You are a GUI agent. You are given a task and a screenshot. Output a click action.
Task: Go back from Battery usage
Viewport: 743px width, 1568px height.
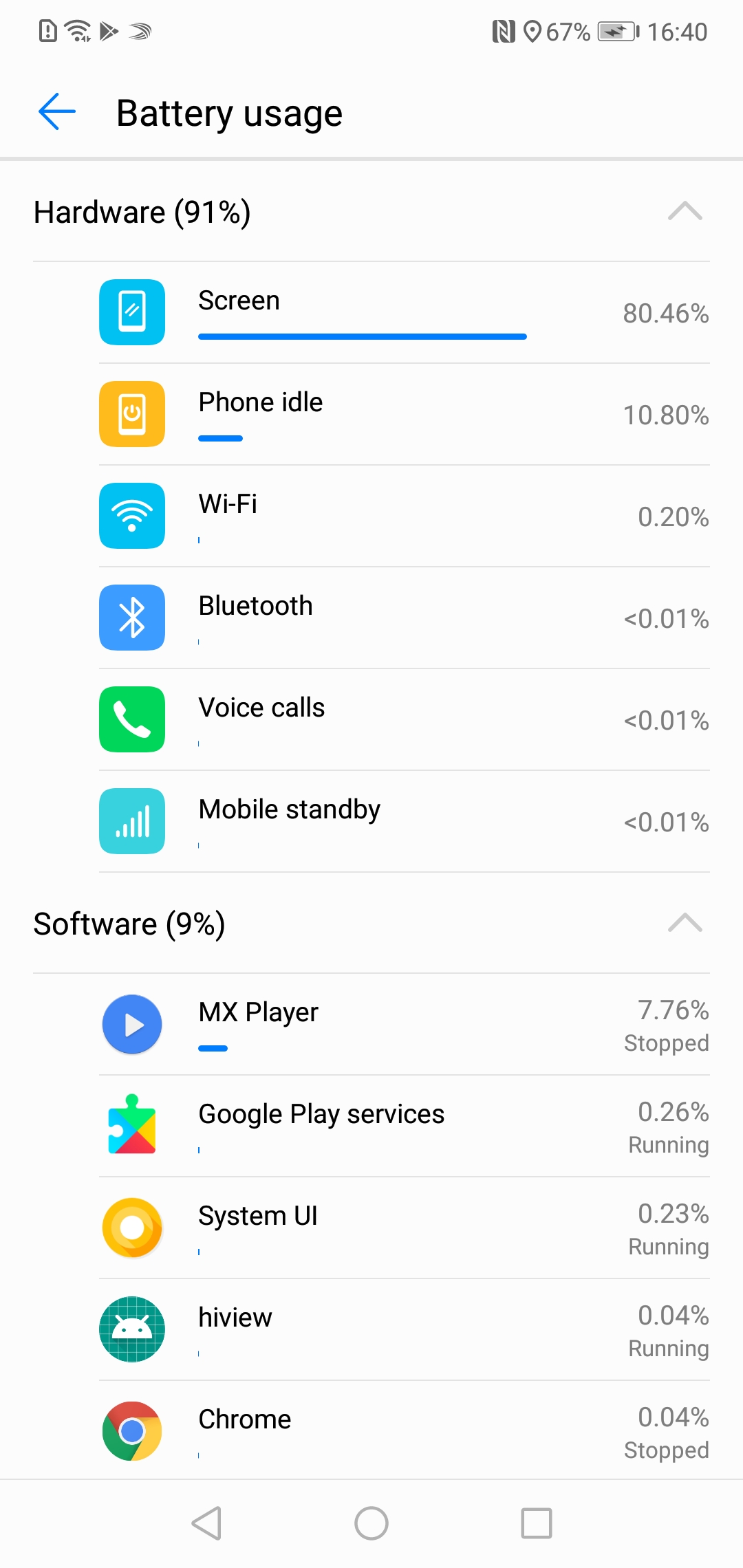[x=57, y=112]
